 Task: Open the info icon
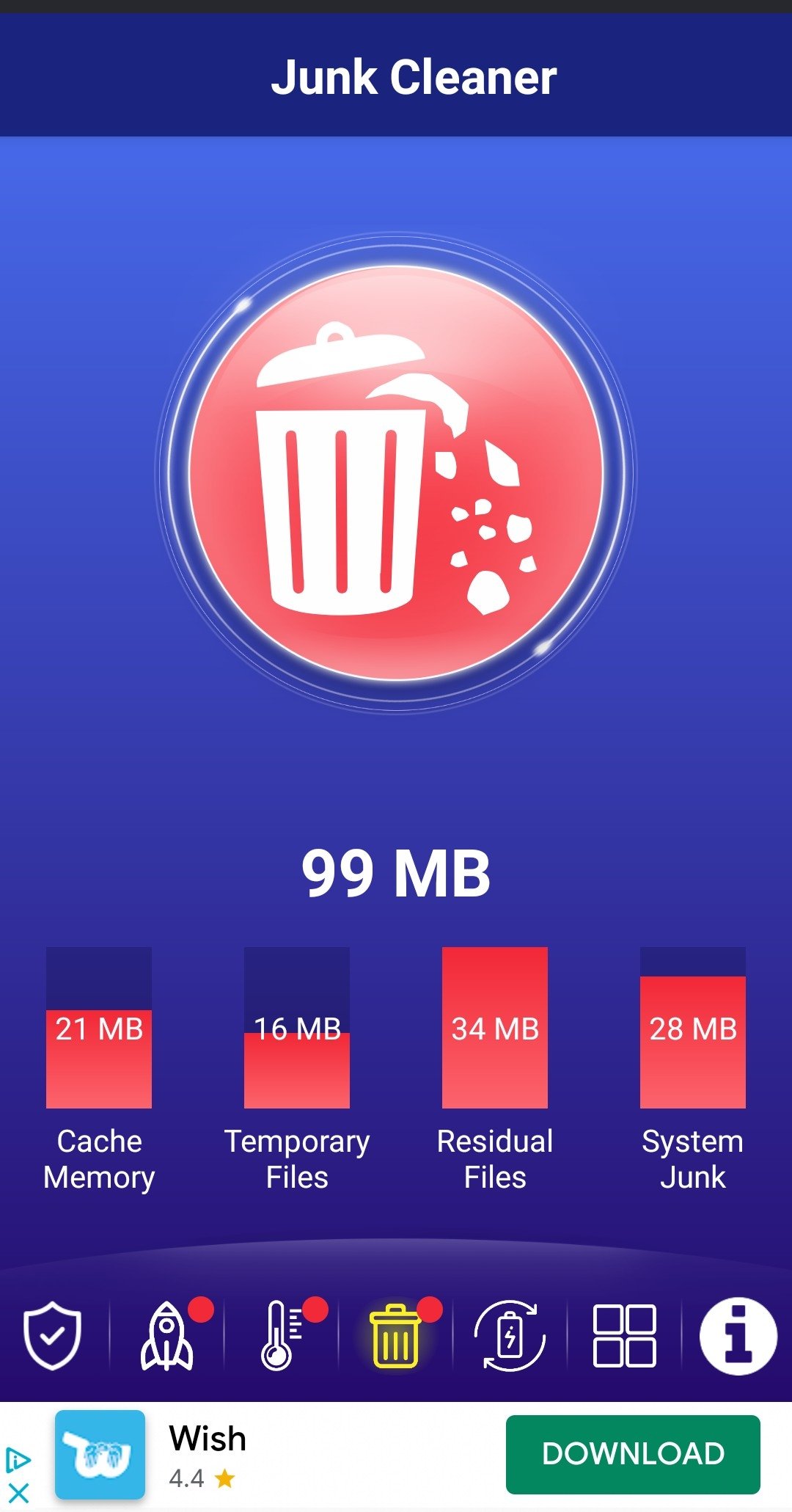click(738, 1335)
